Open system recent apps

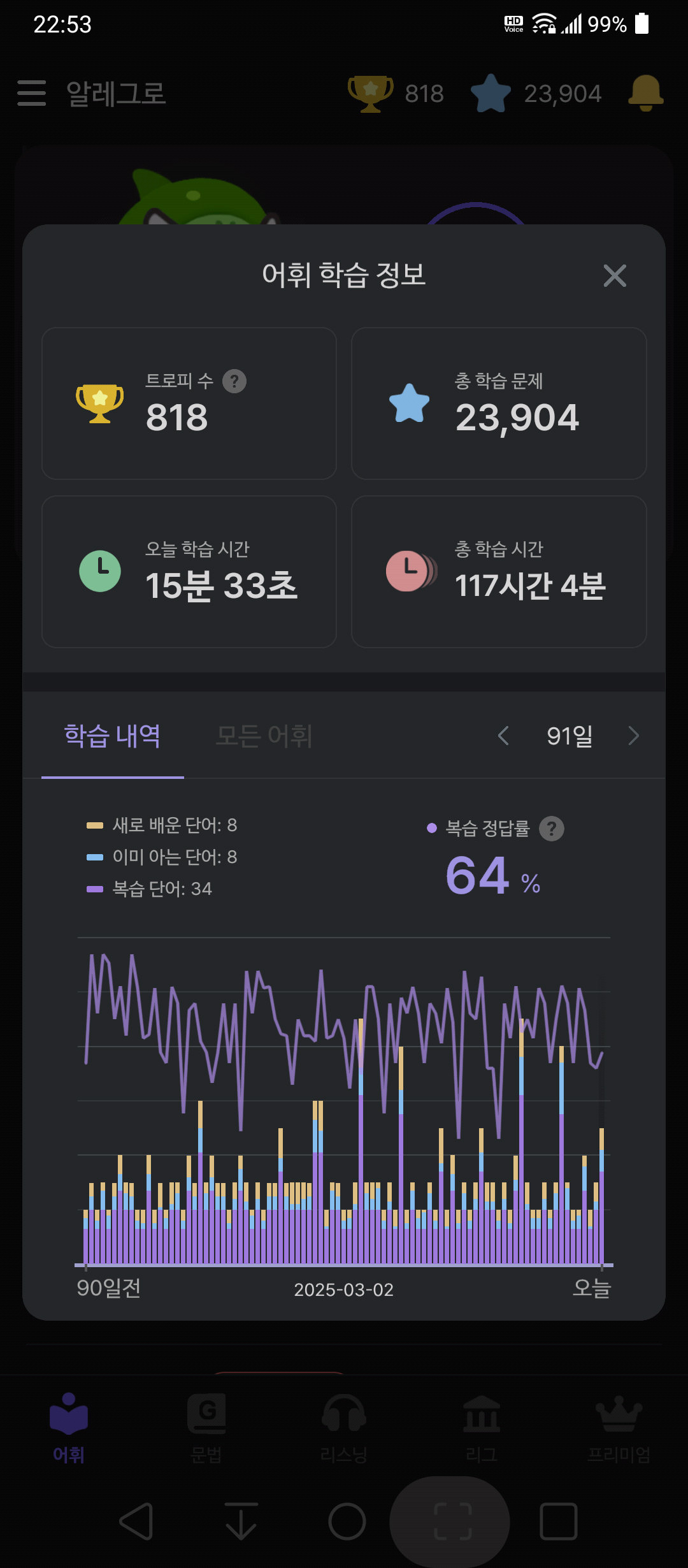[559, 1521]
